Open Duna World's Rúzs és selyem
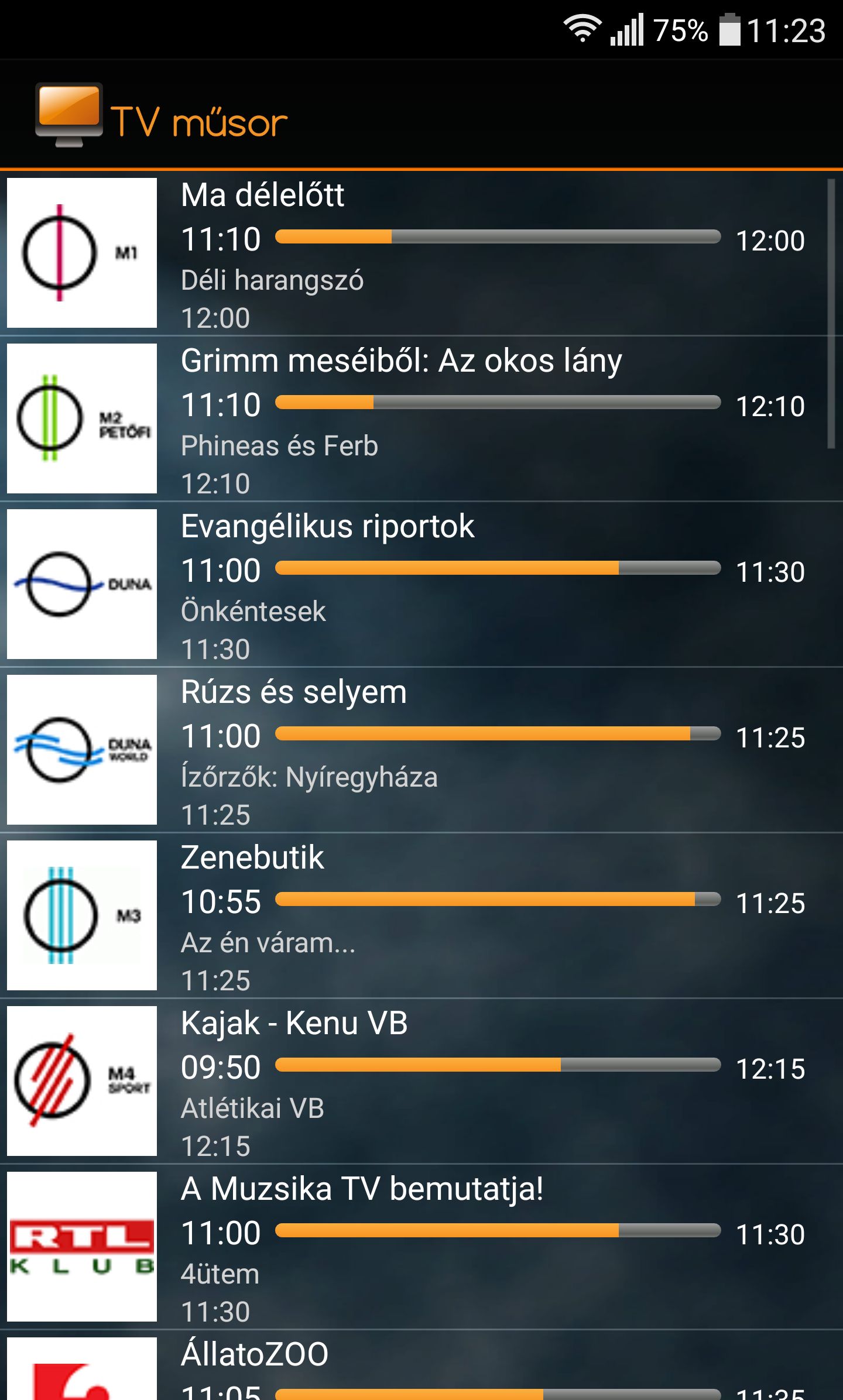Screen dimensions: 843x1400 tap(421, 750)
